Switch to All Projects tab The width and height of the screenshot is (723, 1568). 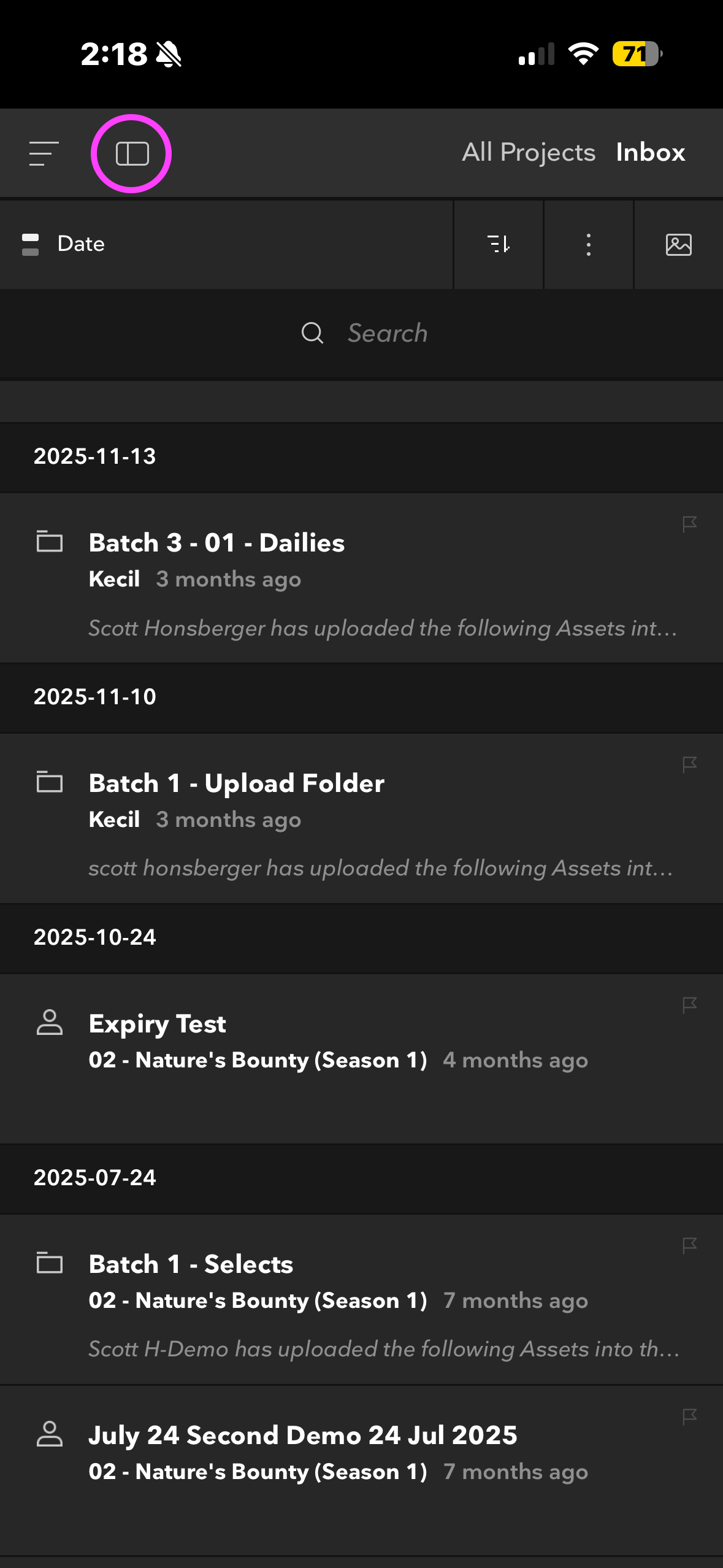pyautogui.click(x=529, y=152)
